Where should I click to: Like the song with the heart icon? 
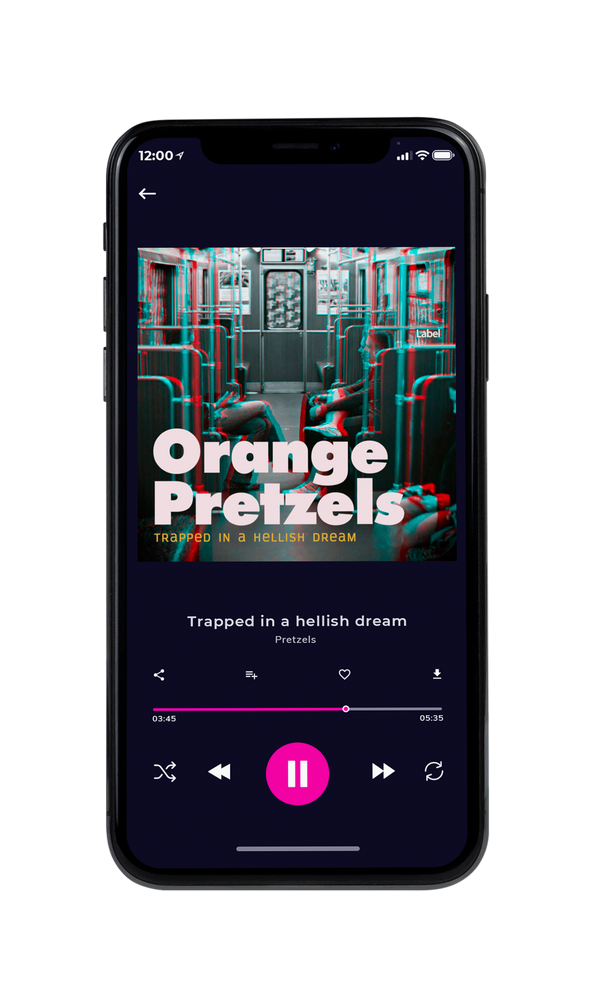[344, 674]
